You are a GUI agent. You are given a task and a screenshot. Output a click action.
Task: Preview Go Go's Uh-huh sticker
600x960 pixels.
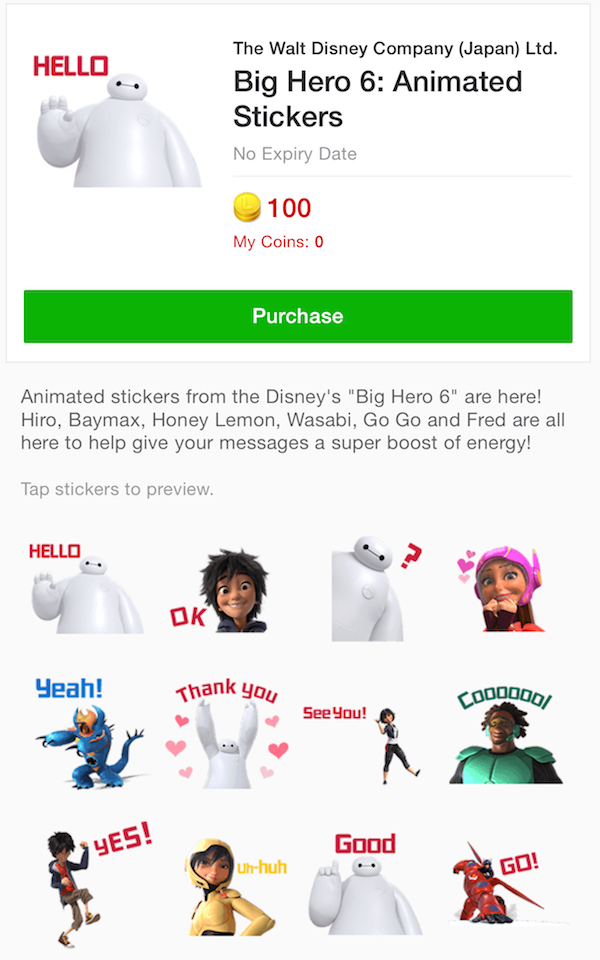230,878
